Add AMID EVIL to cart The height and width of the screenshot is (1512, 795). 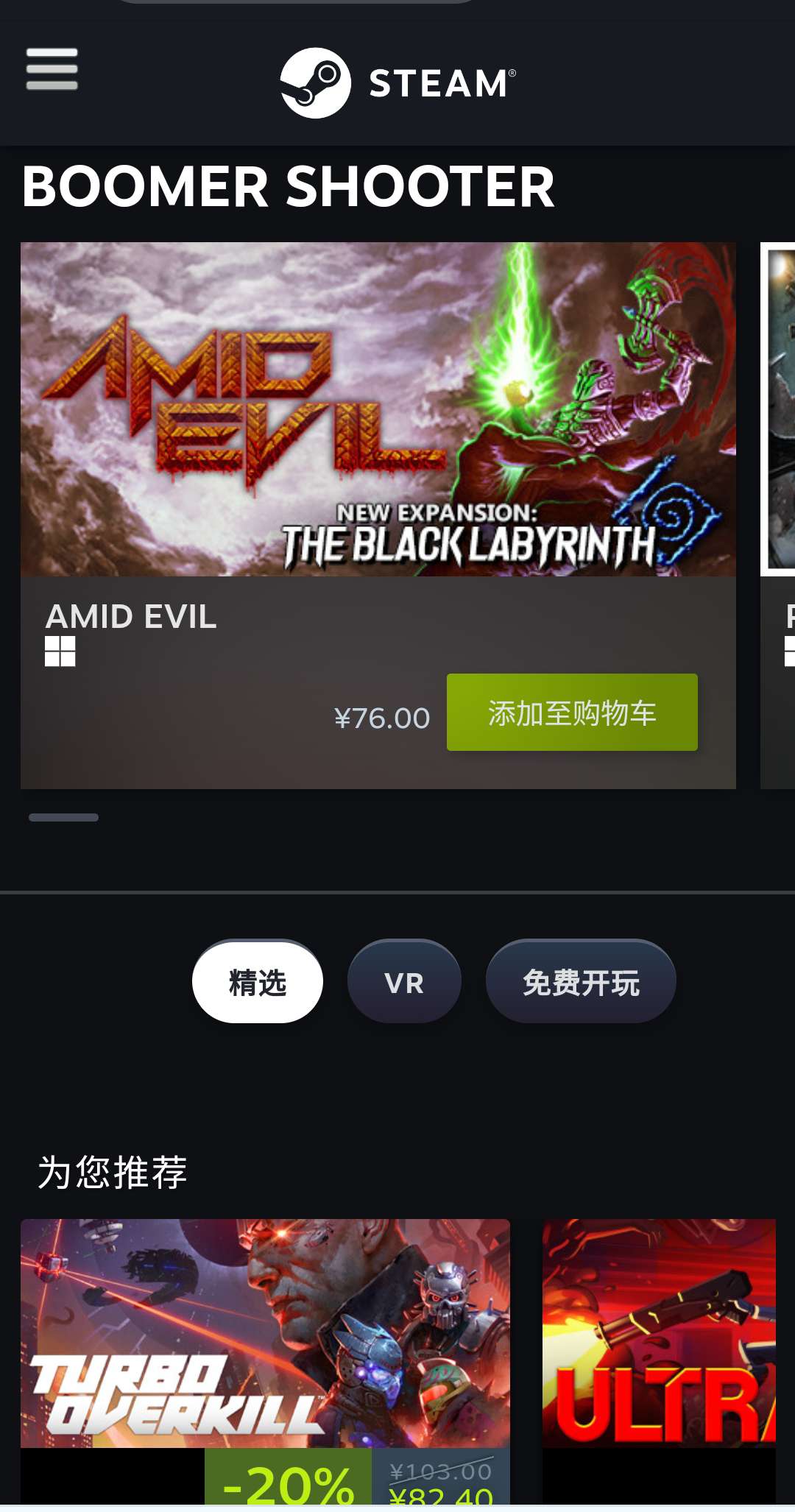(x=571, y=713)
